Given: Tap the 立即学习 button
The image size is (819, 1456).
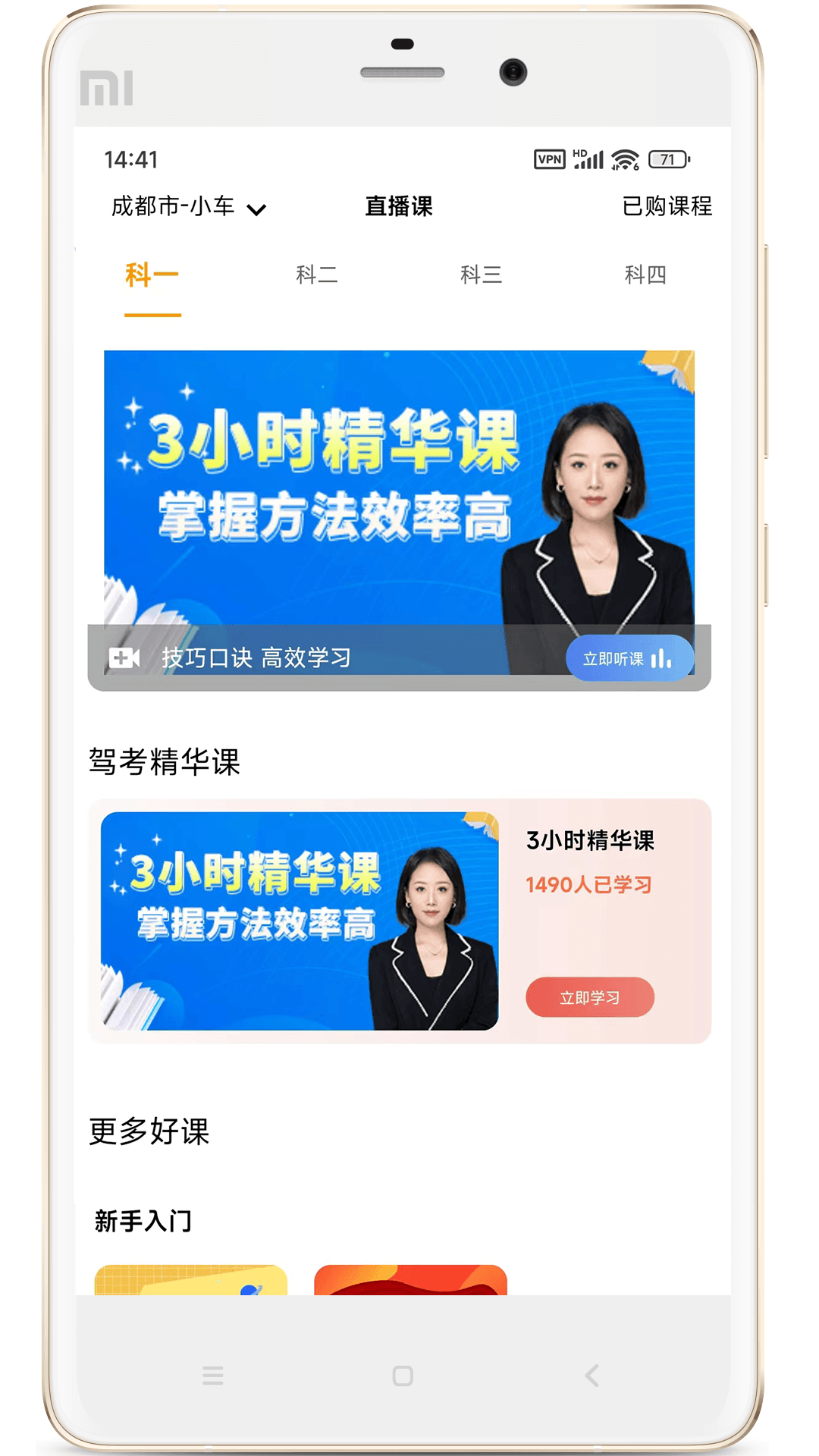Looking at the screenshot, I should 590,997.
